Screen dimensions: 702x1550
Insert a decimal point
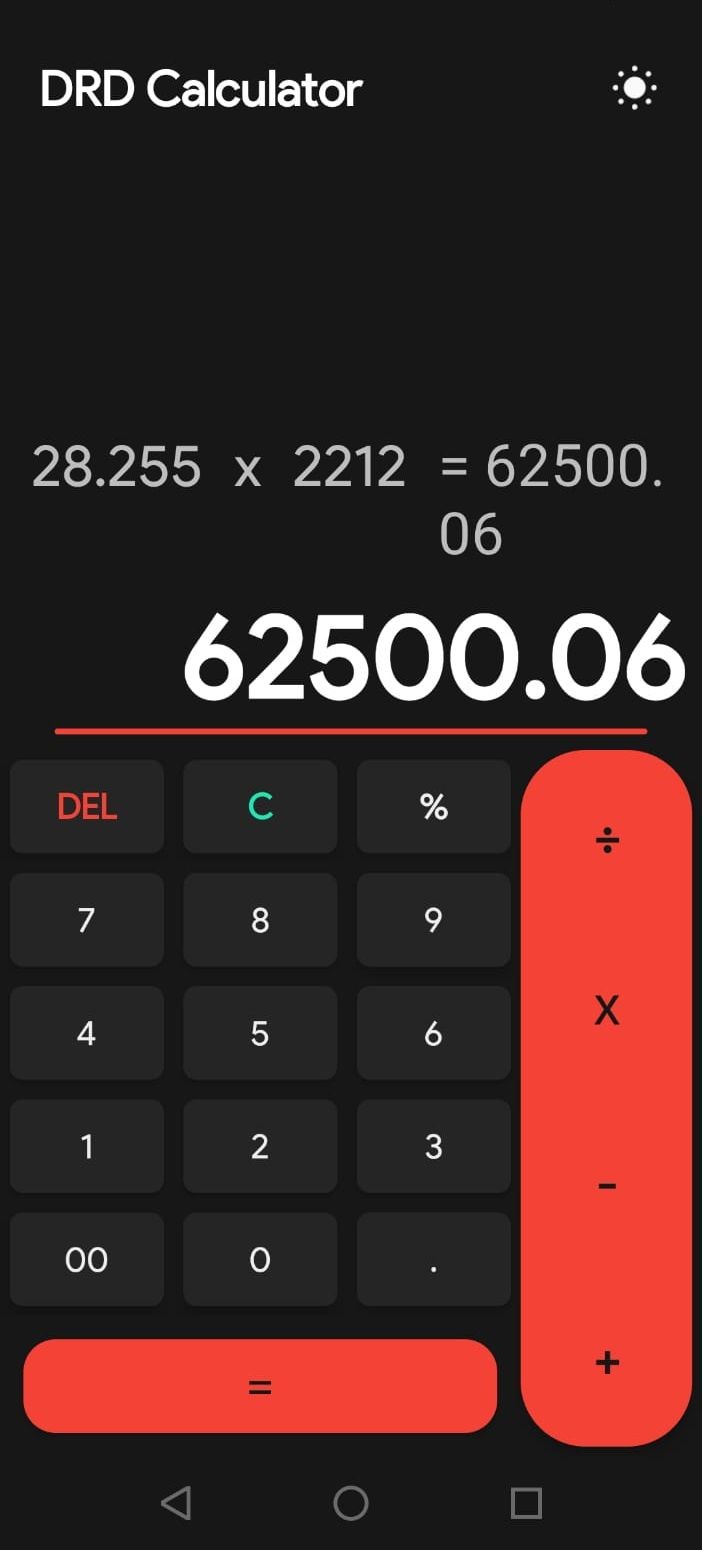pos(433,1259)
